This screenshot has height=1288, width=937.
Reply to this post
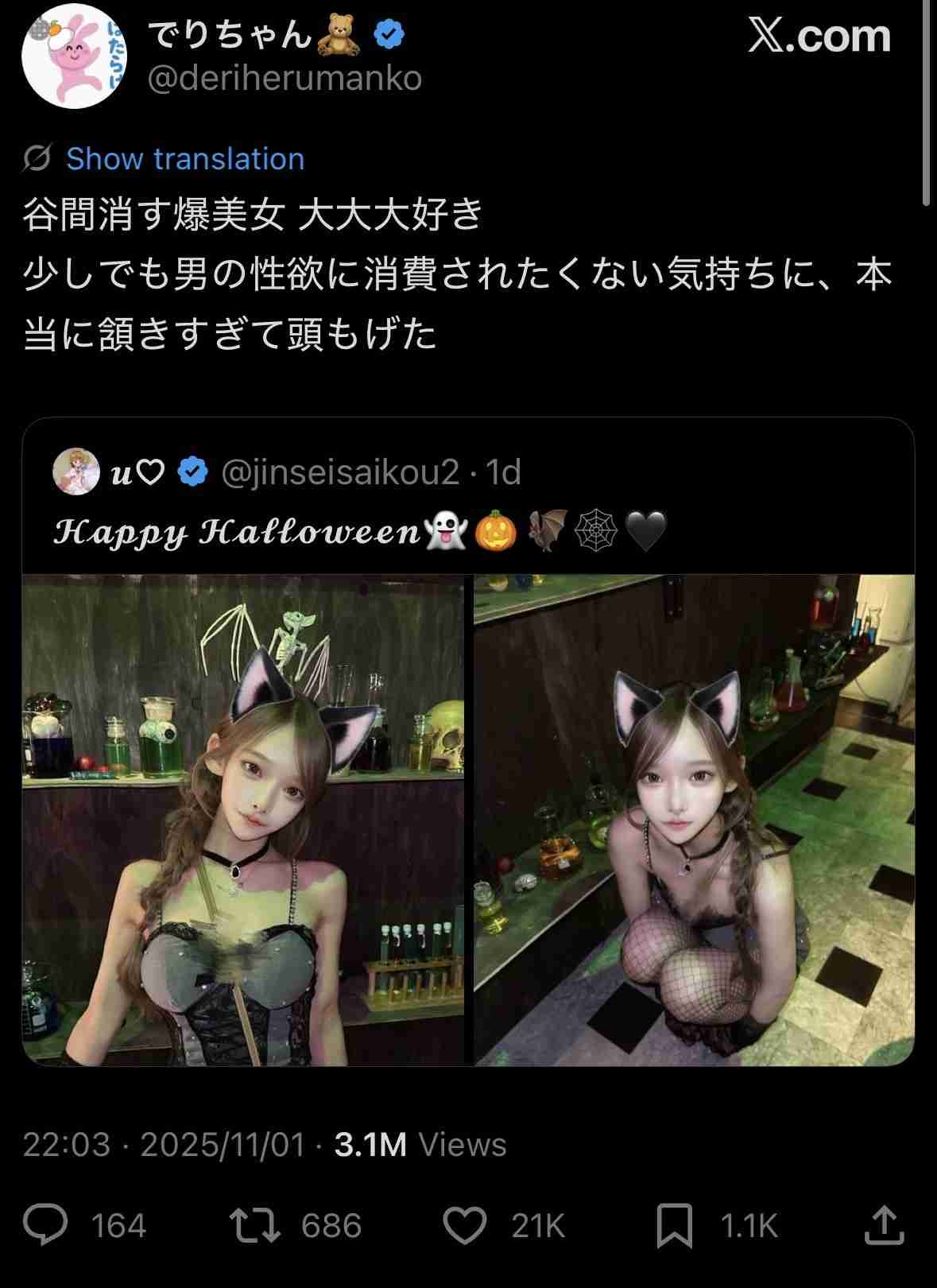pos(45,1225)
